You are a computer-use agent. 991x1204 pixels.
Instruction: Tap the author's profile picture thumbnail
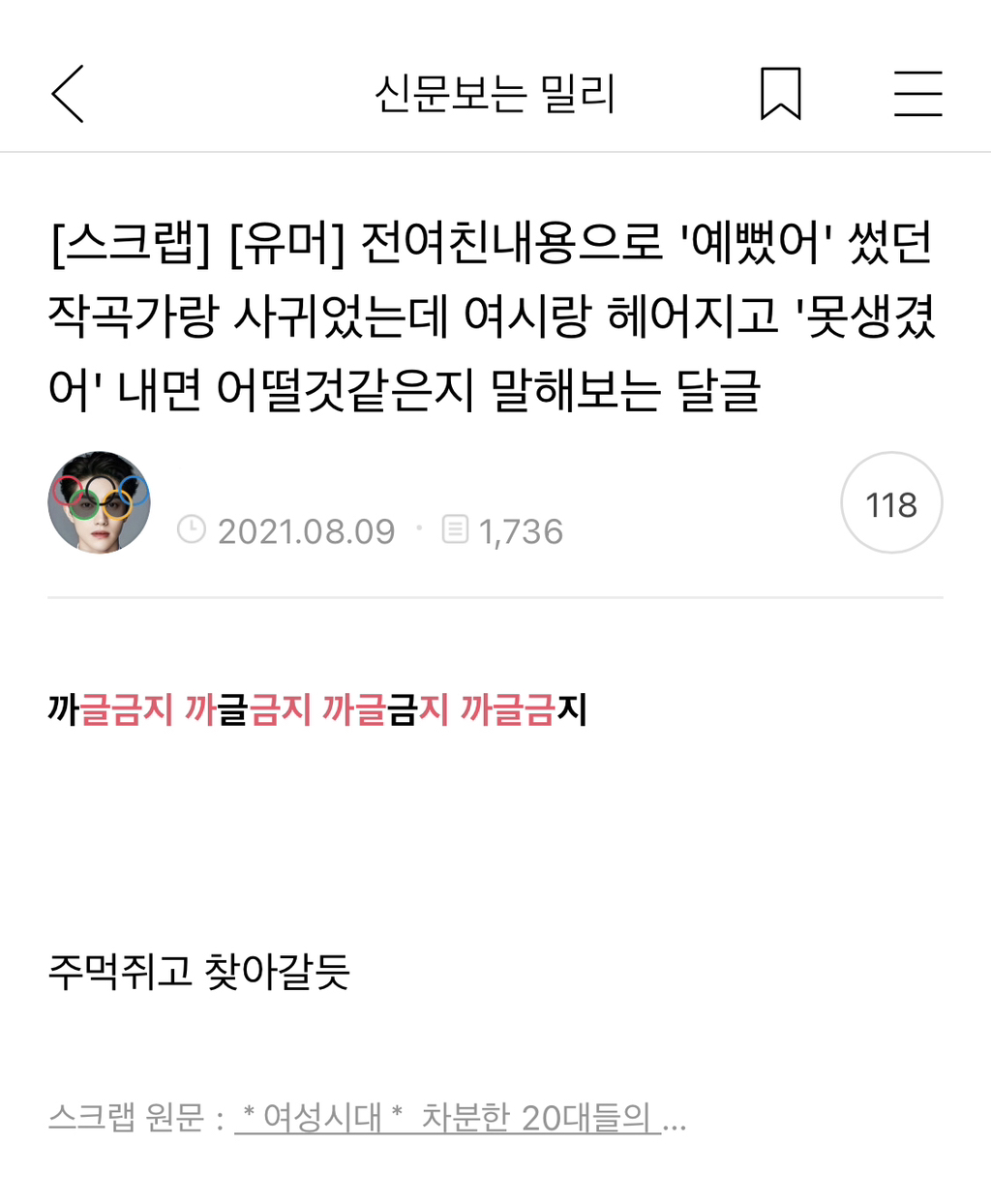point(98,502)
